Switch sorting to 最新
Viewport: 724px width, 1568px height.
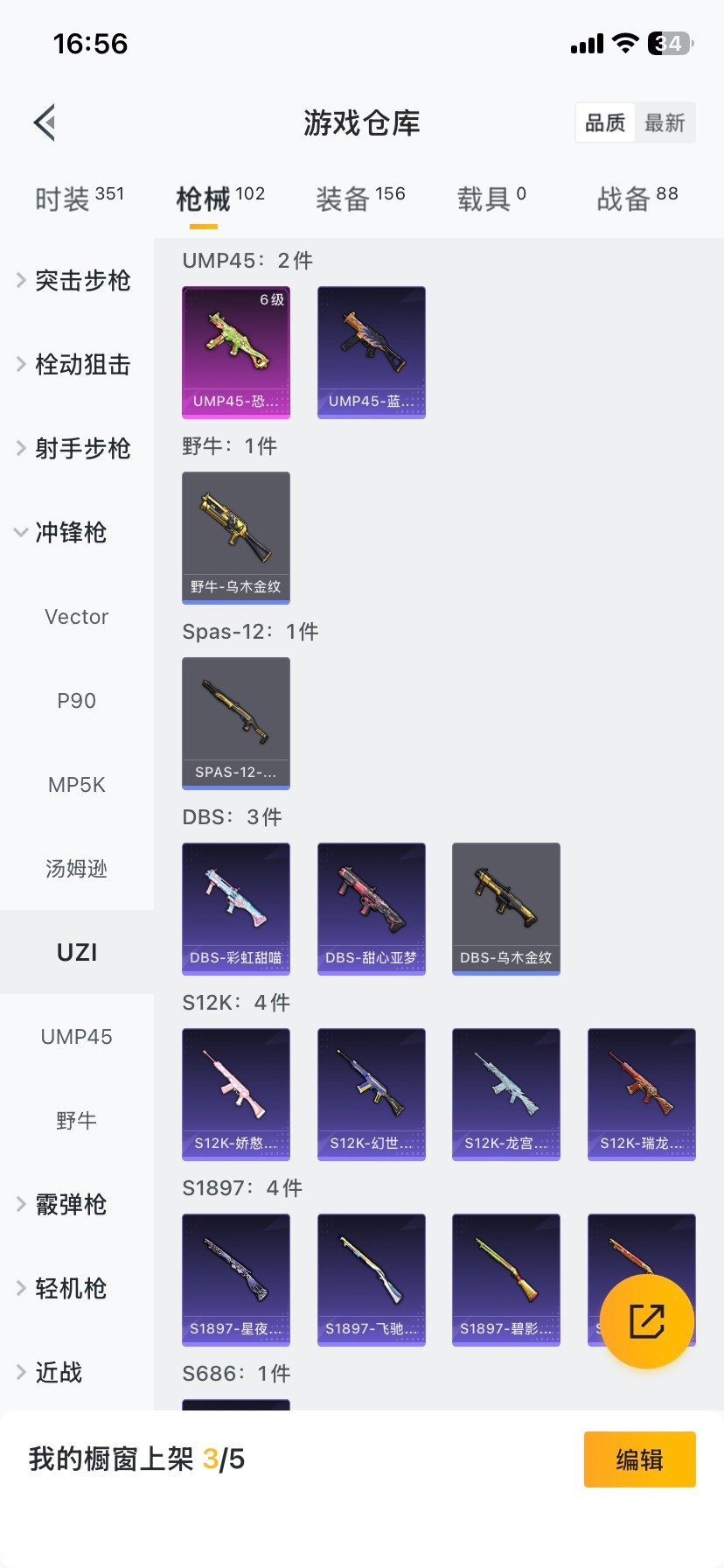[665, 122]
